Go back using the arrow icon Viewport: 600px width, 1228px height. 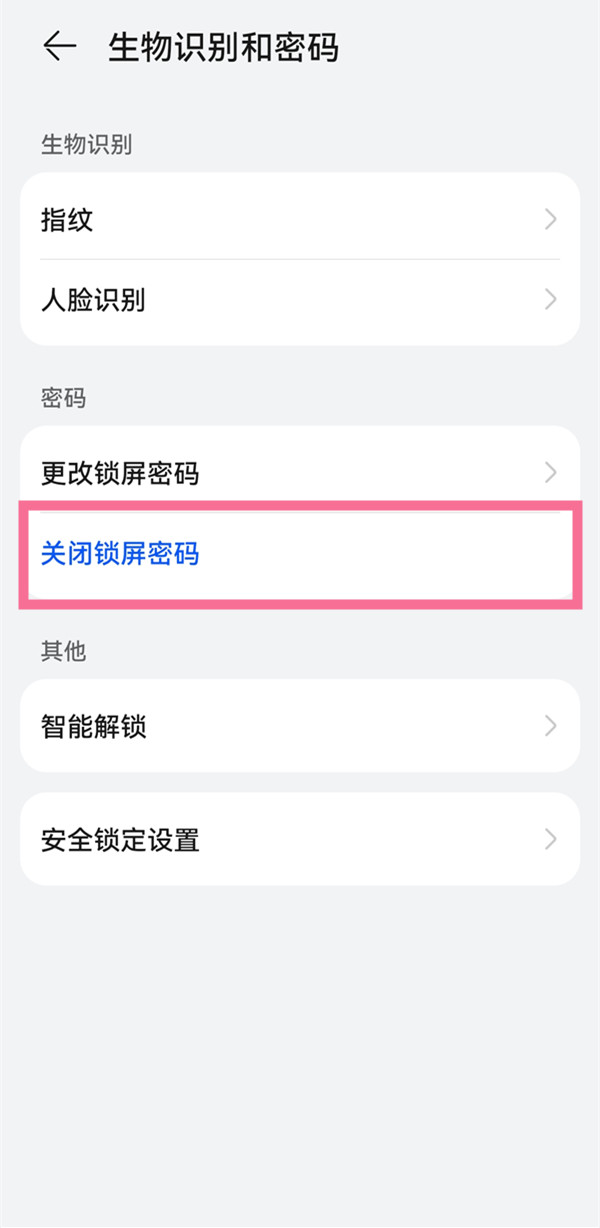tap(60, 47)
